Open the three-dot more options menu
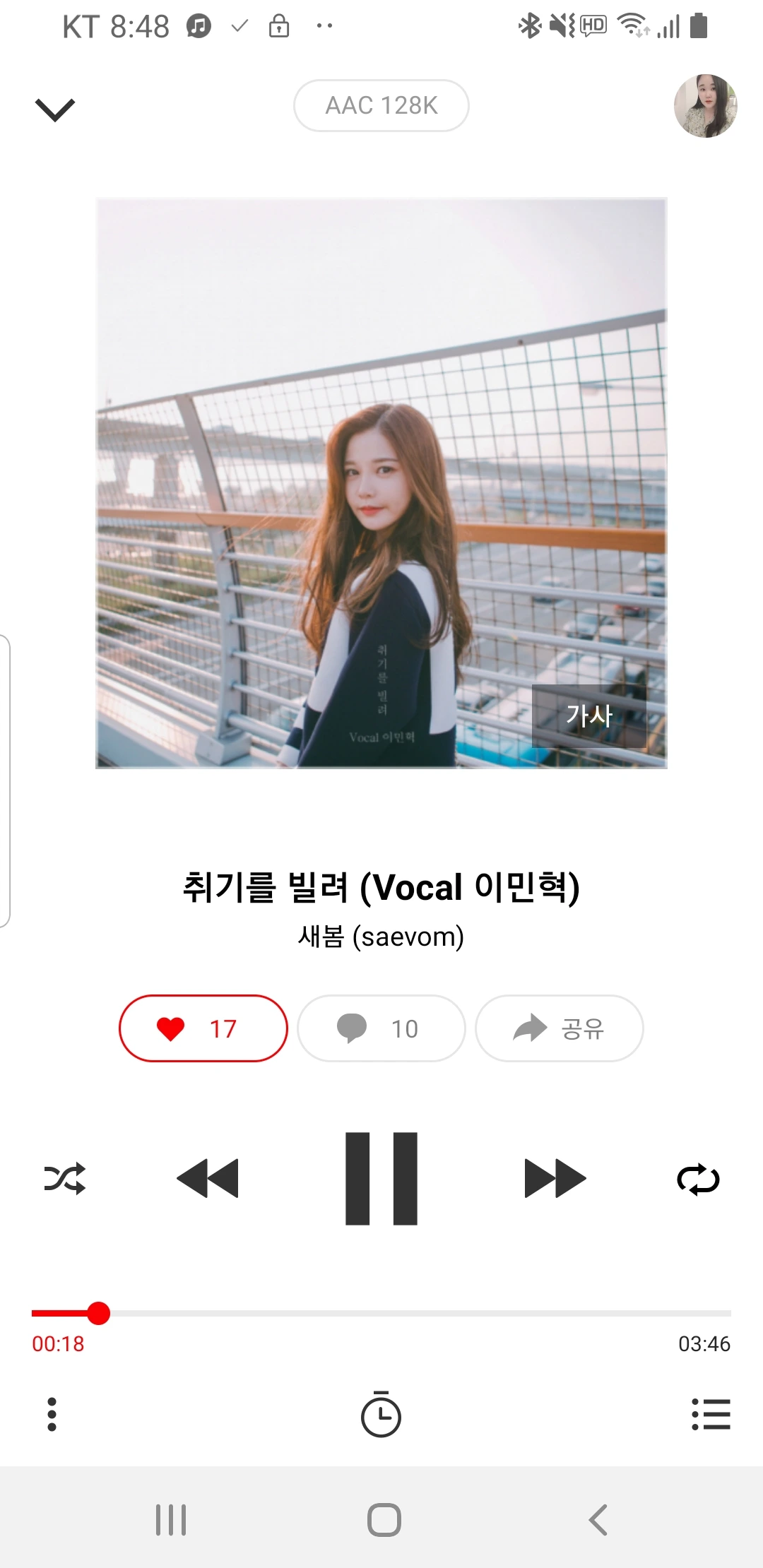Screen dimensions: 763x1568 tap(52, 1415)
